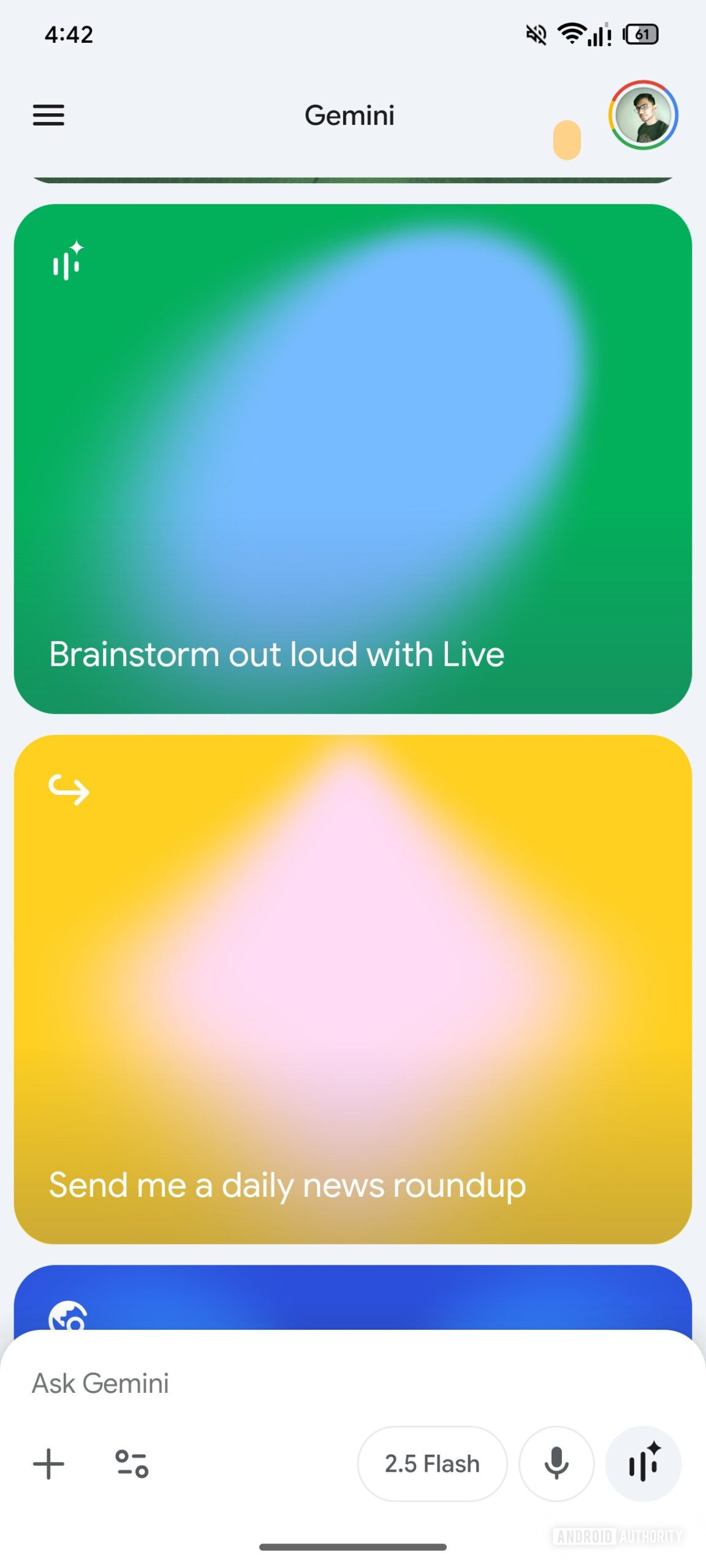Open the account profile picture
The image size is (706, 1568).
click(x=642, y=115)
